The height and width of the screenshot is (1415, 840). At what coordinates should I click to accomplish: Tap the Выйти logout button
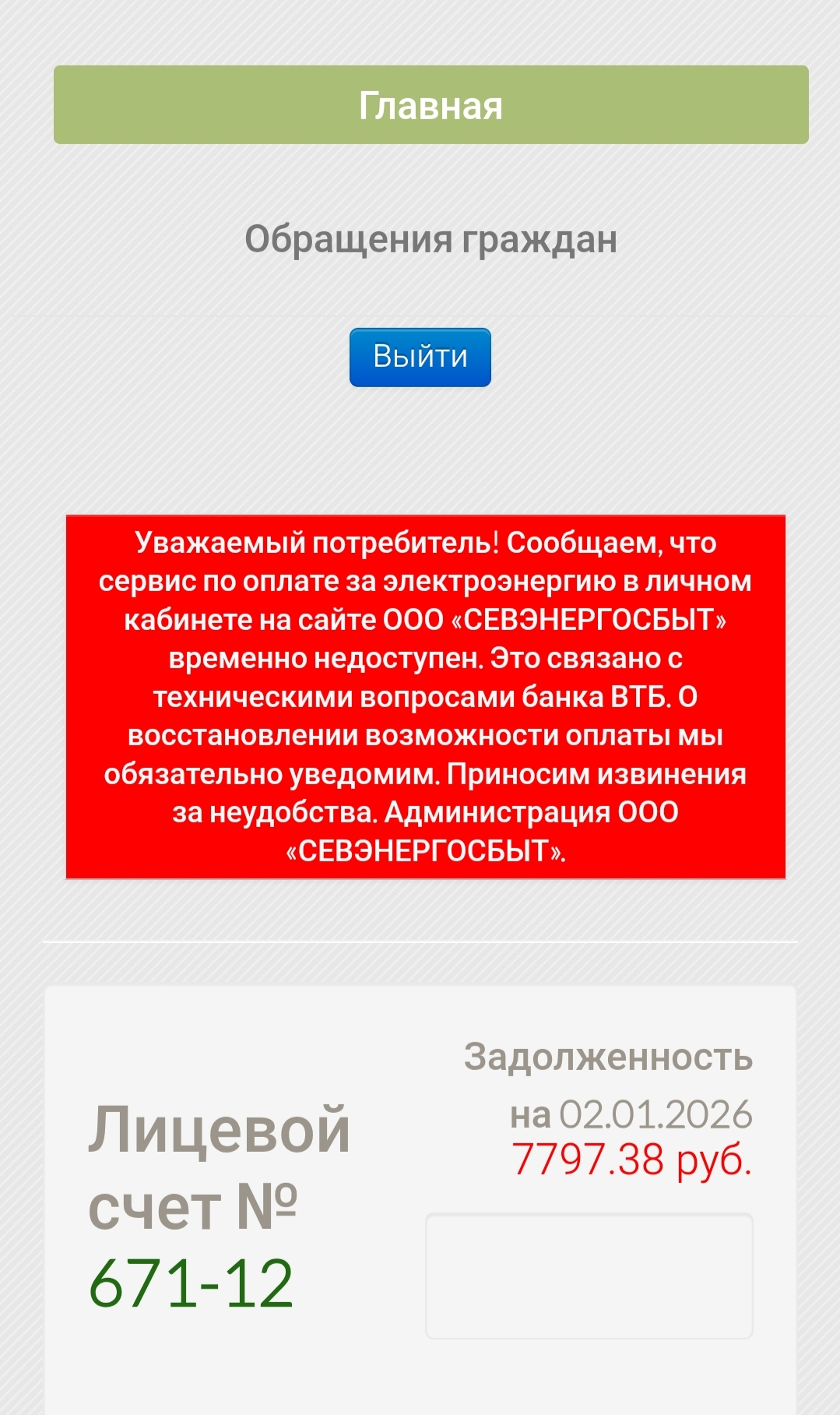[420, 357]
